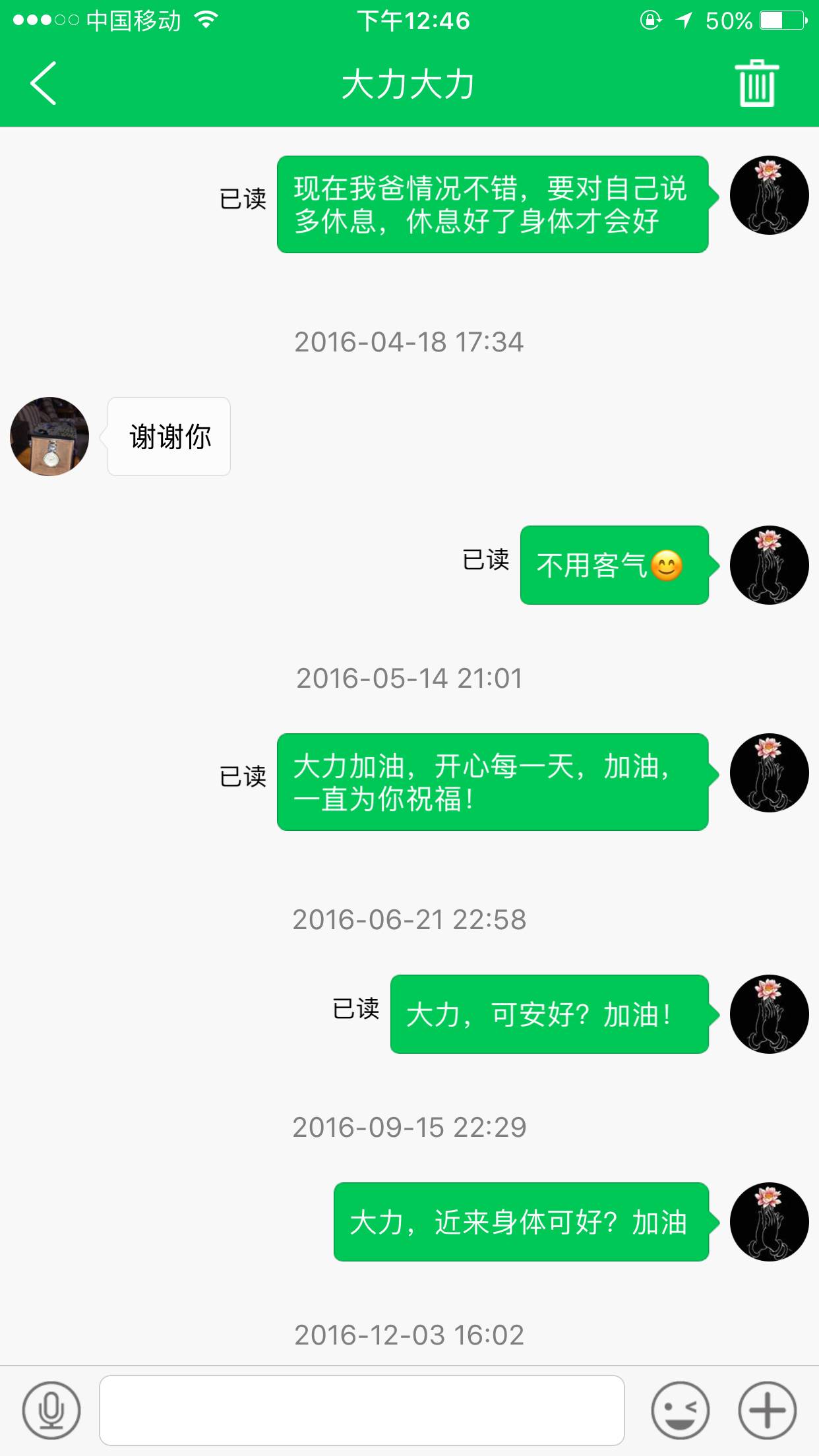The image size is (819, 1456).
Task: Open the emoji picker
Action: click(x=680, y=1410)
